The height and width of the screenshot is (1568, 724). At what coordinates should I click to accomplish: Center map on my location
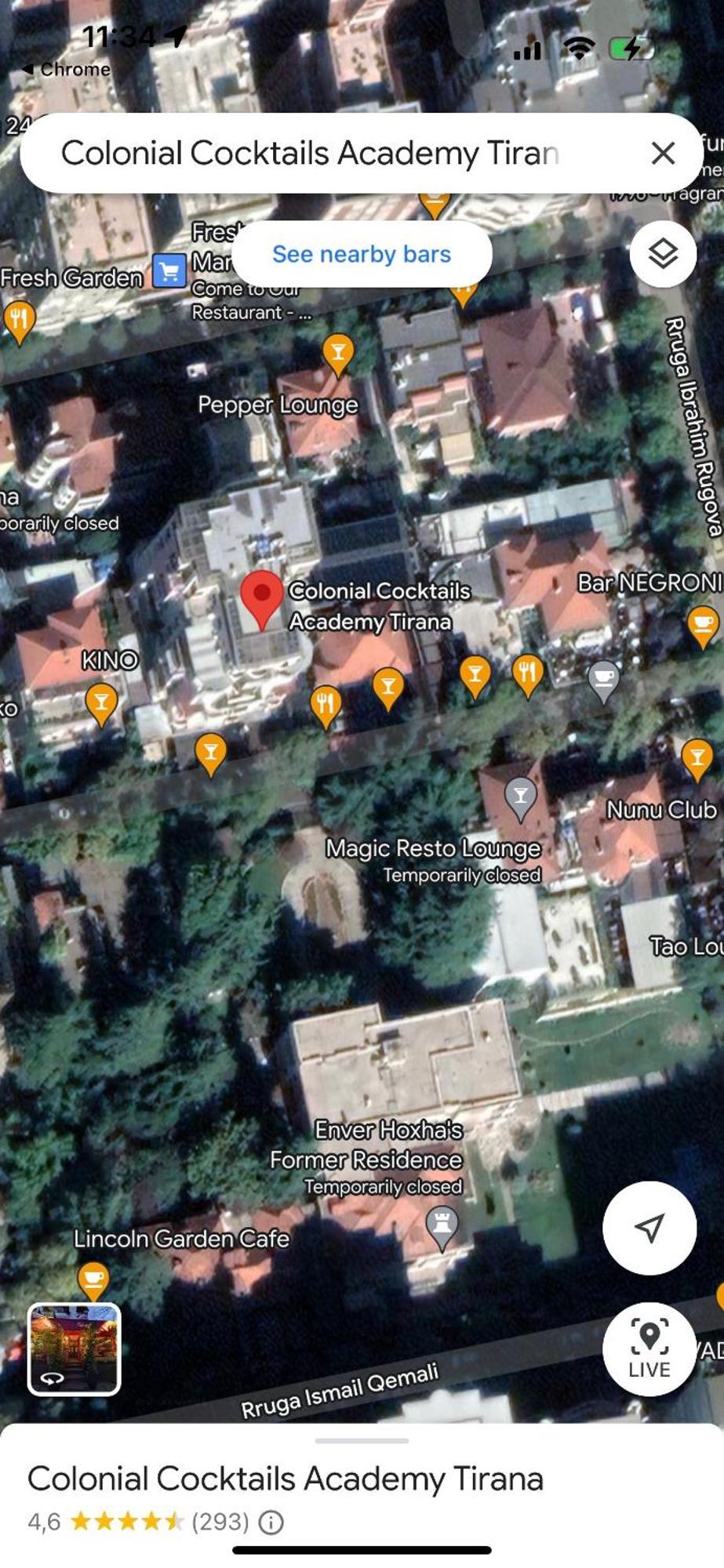coord(649,1228)
